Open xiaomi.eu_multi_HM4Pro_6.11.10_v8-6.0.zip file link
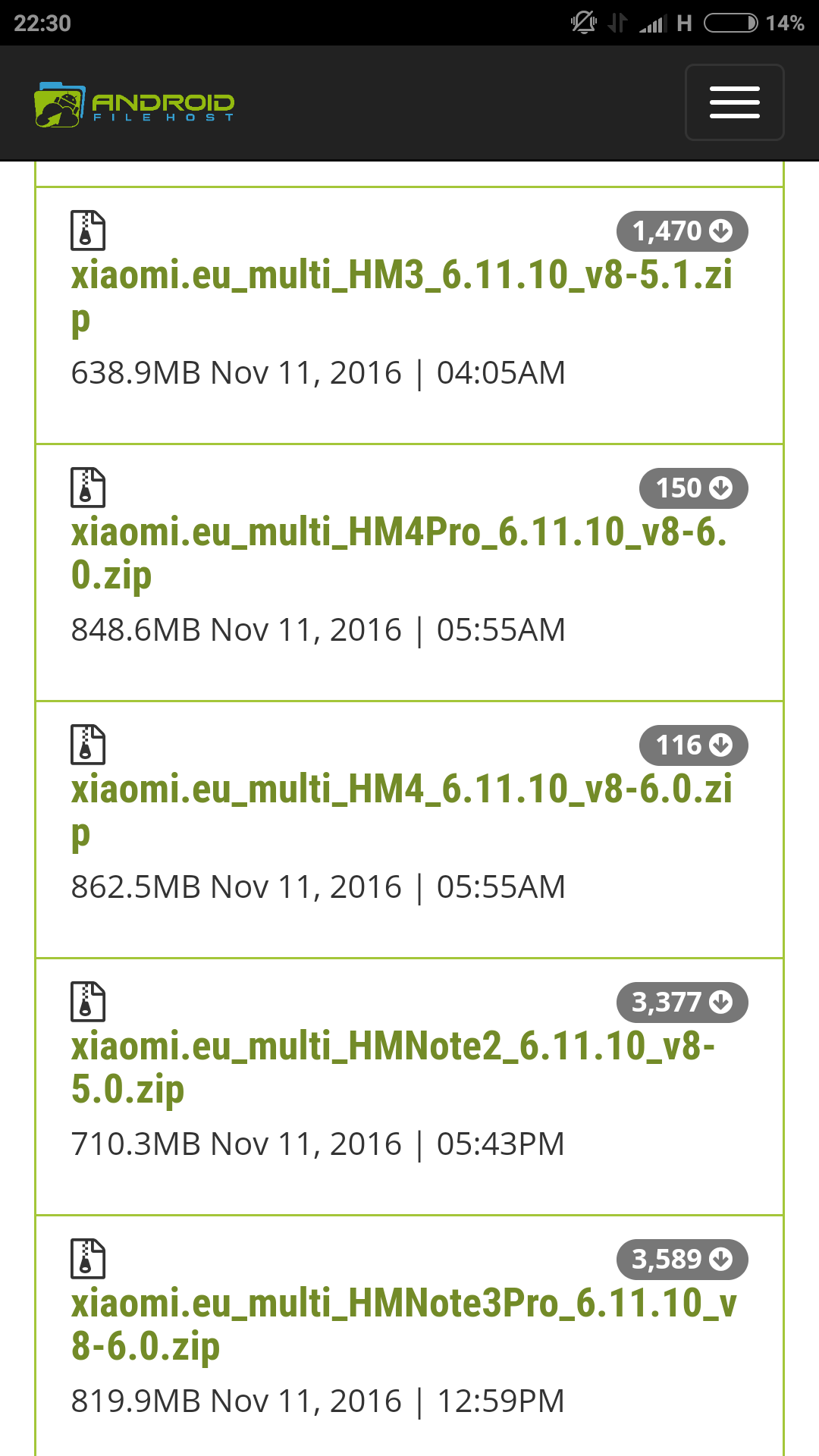Image resolution: width=819 pixels, height=1456 pixels. pos(400,554)
